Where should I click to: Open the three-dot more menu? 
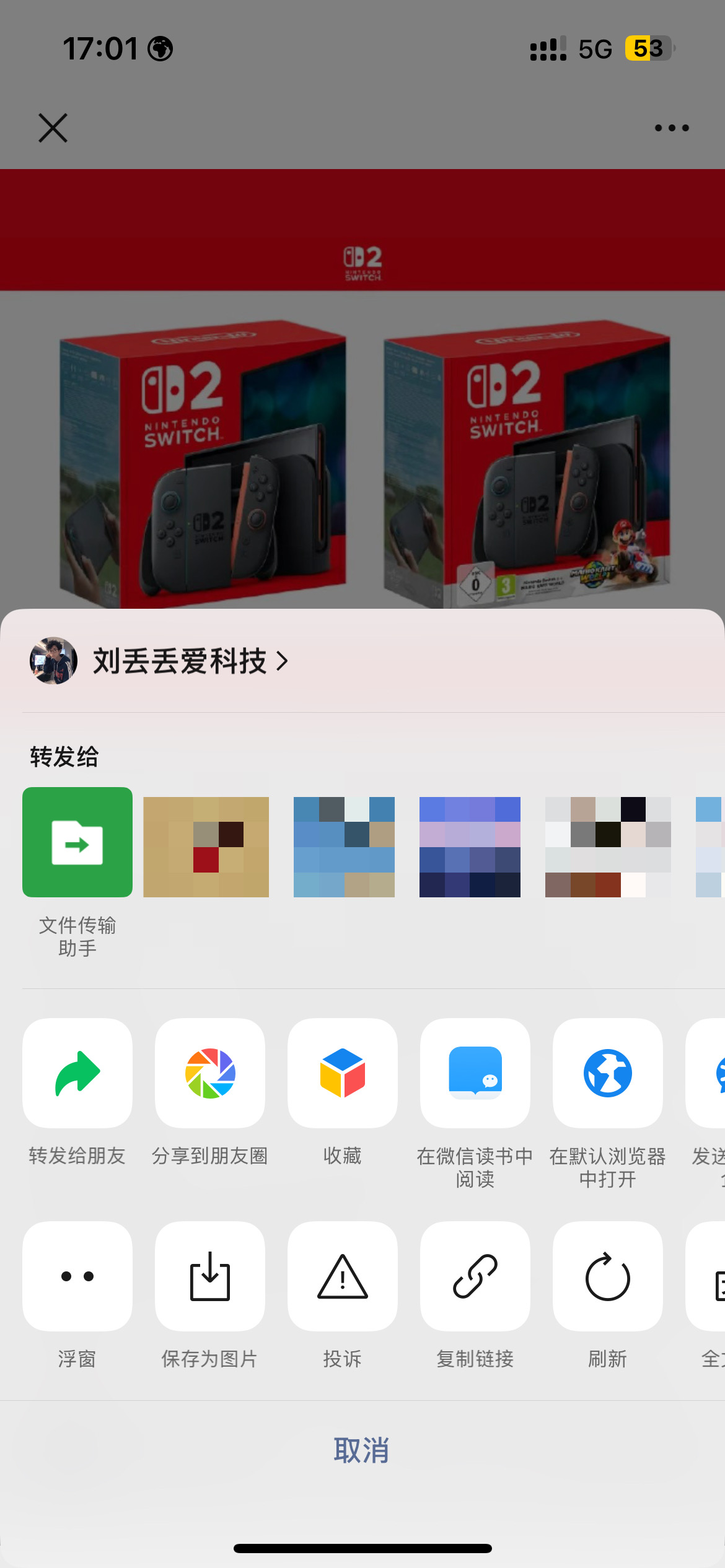click(x=672, y=128)
